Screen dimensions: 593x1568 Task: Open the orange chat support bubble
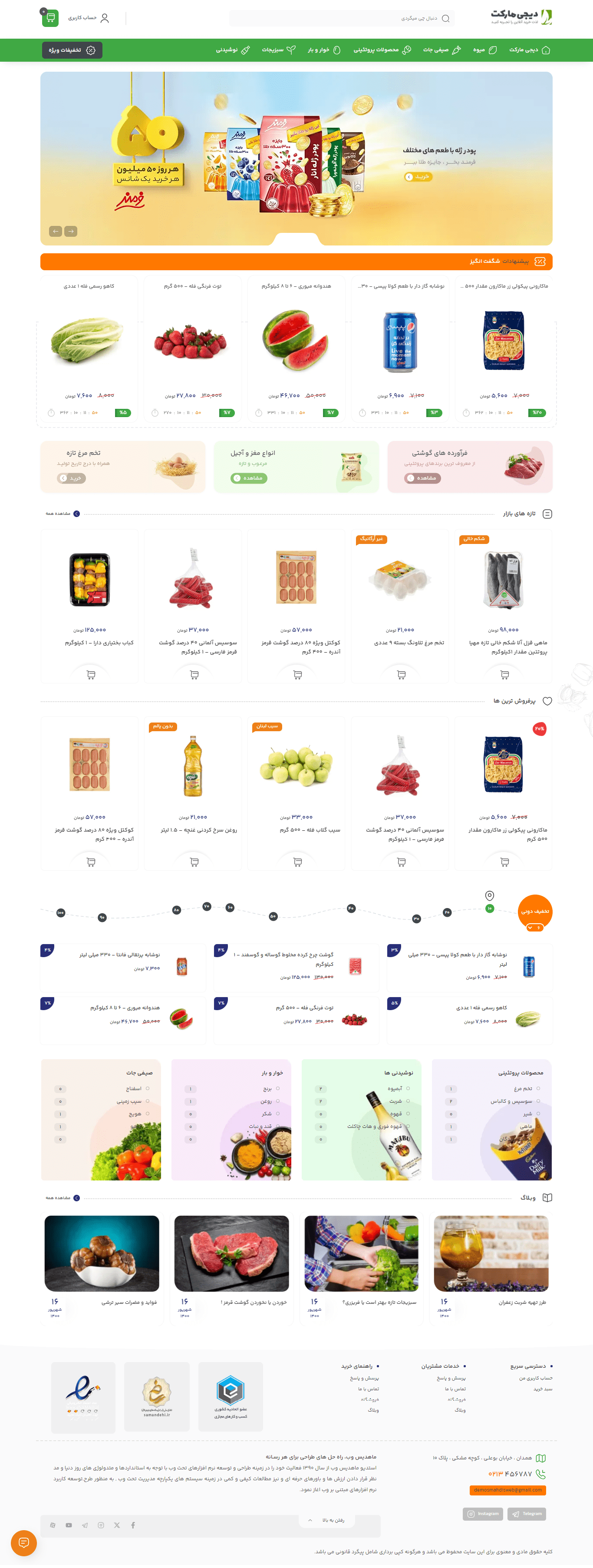click(x=24, y=1542)
